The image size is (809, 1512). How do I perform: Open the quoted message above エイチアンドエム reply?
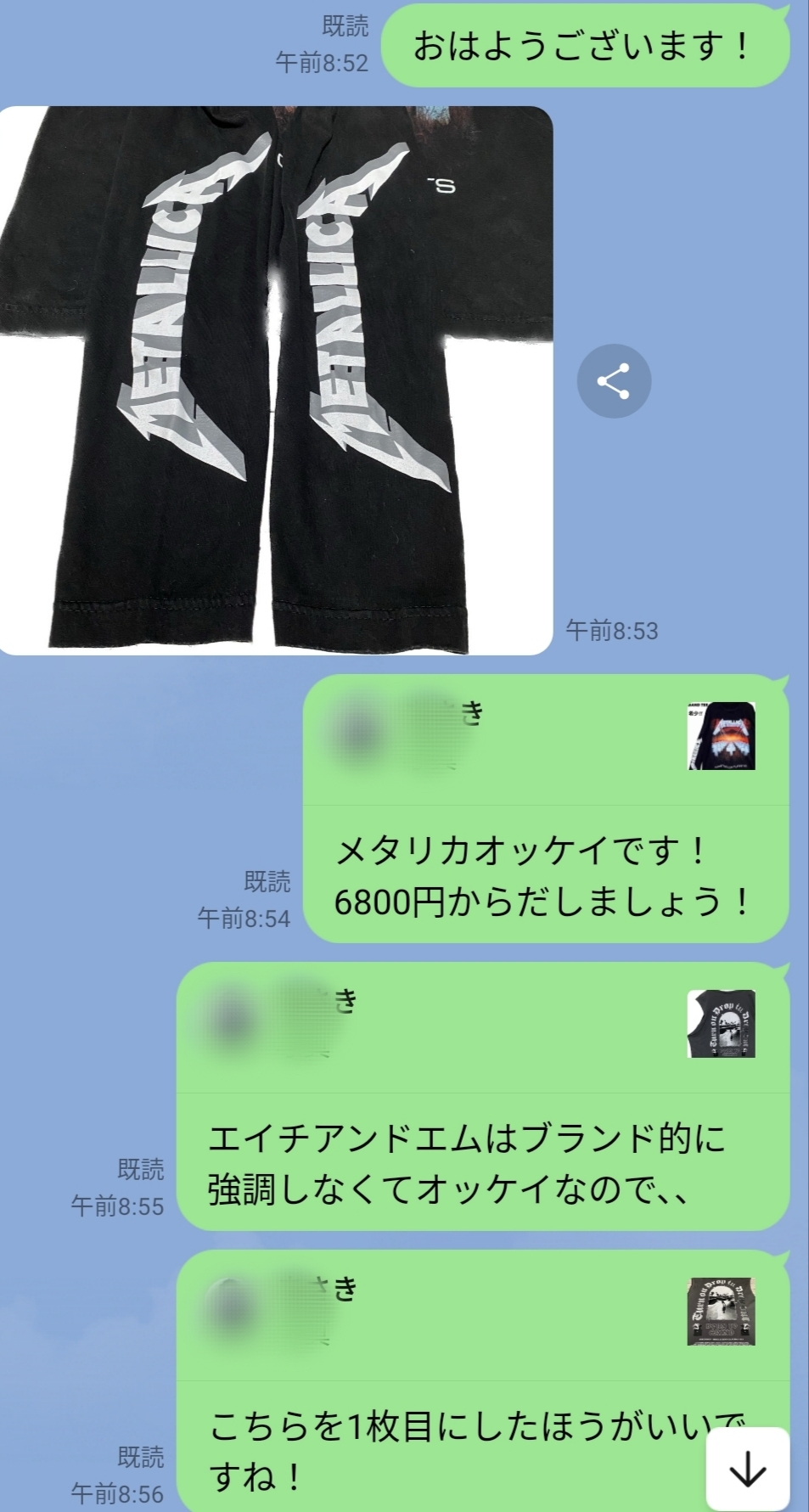[x=482, y=1025]
